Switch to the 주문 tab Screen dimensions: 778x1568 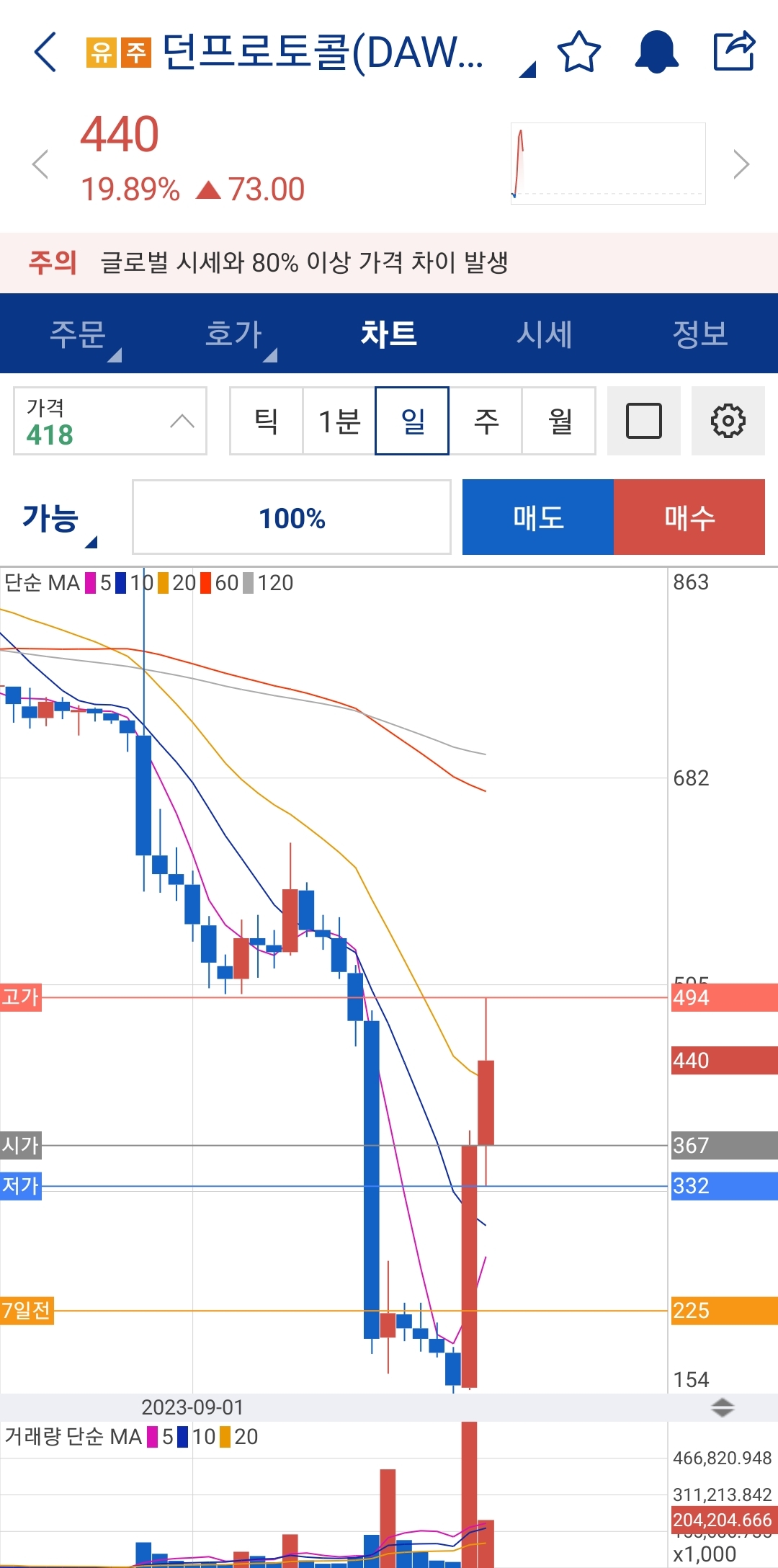[78, 334]
